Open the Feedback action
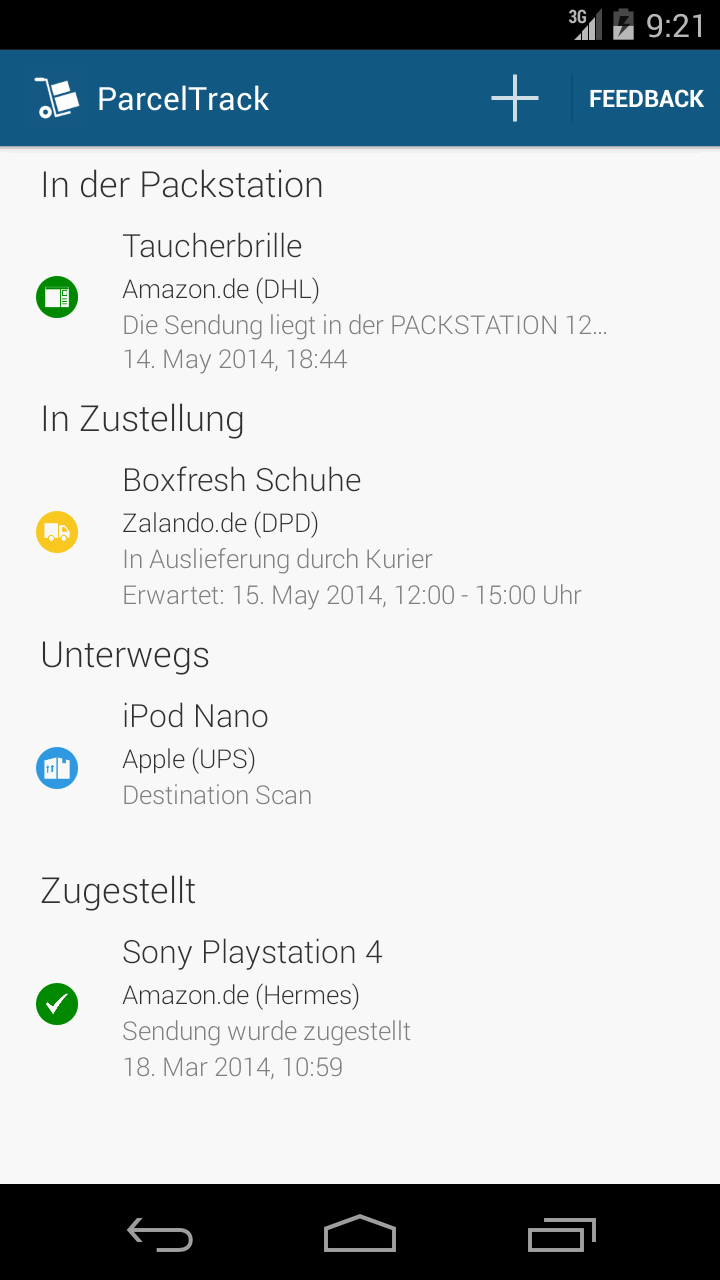The width and height of the screenshot is (720, 1280). (x=646, y=99)
